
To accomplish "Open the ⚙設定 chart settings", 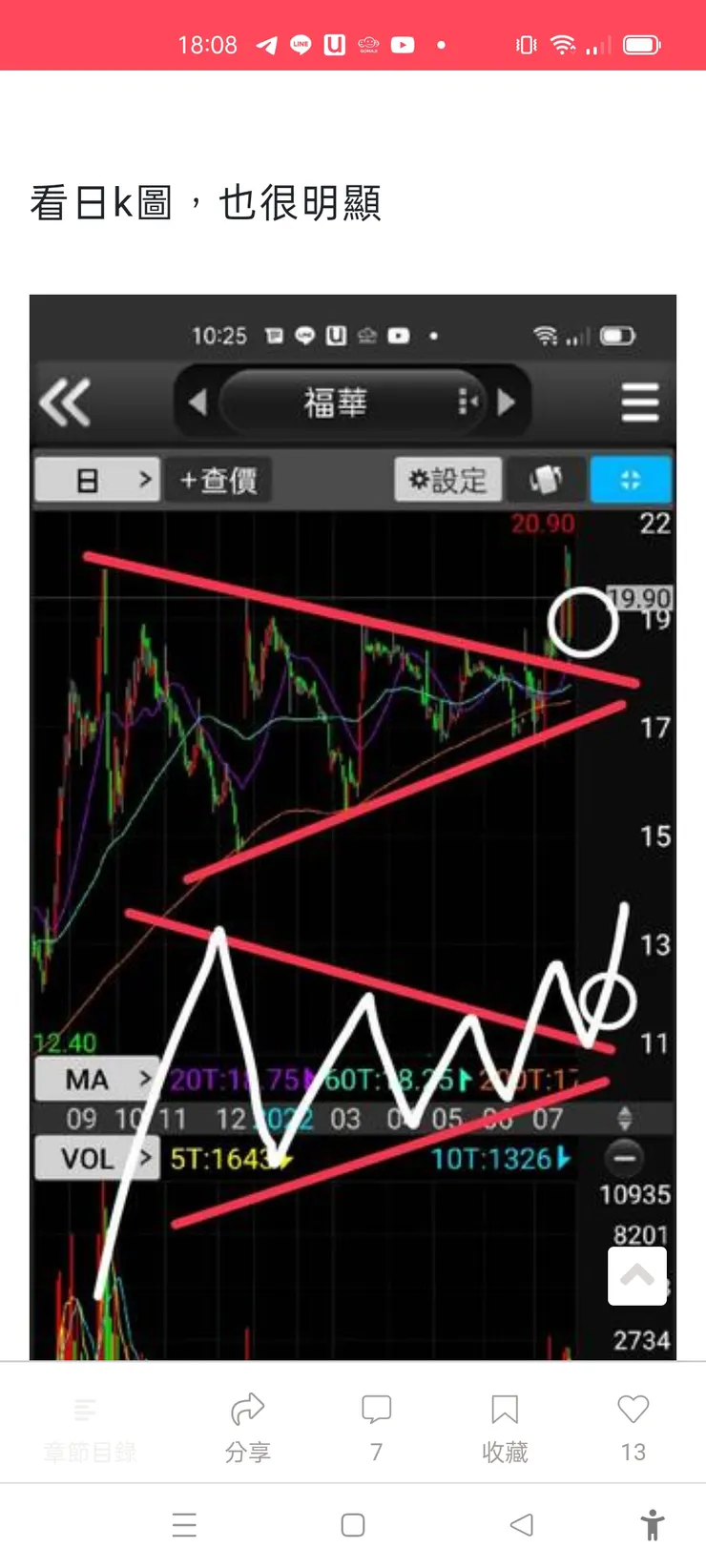I will pyautogui.click(x=448, y=480).
